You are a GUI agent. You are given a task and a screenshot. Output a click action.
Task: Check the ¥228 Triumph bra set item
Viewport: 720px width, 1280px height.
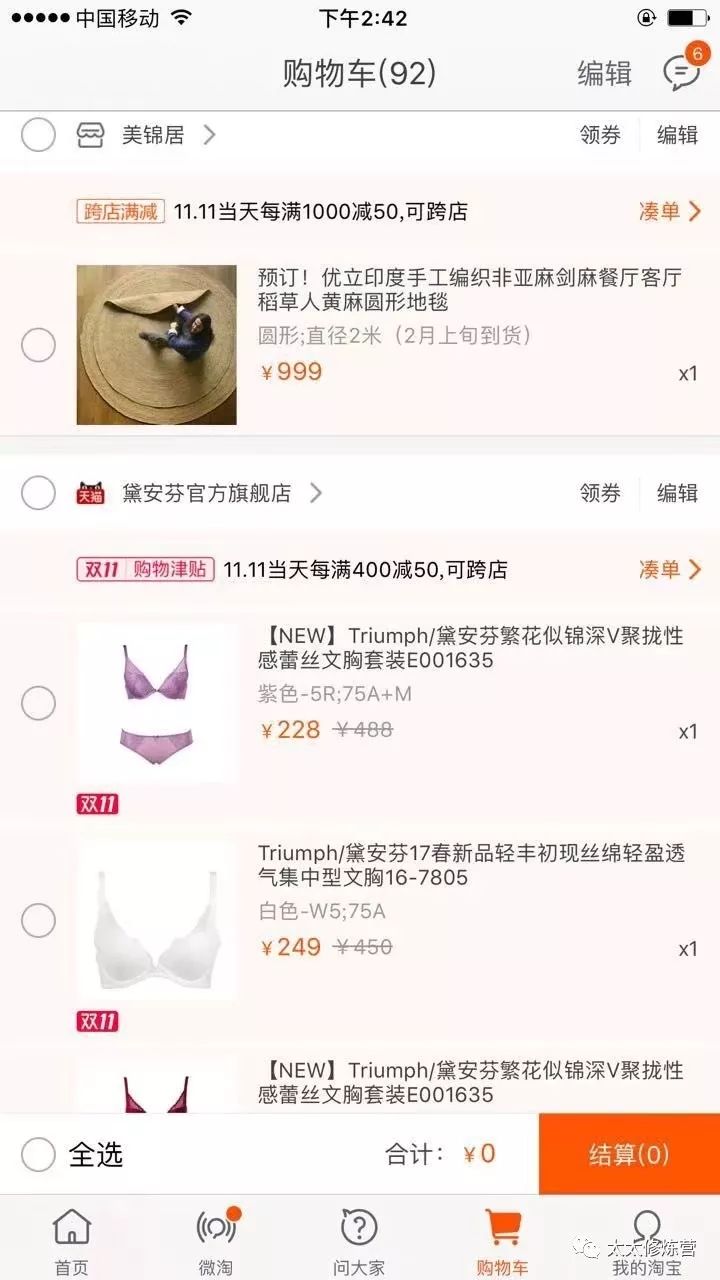pyautogui.click(x=38, y=703)
